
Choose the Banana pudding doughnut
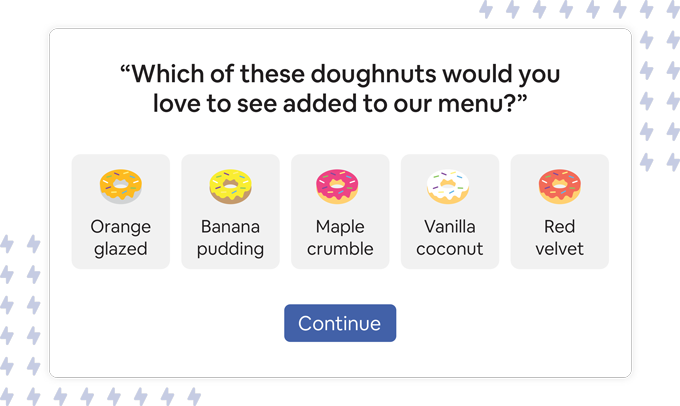(x=230, y=211)
